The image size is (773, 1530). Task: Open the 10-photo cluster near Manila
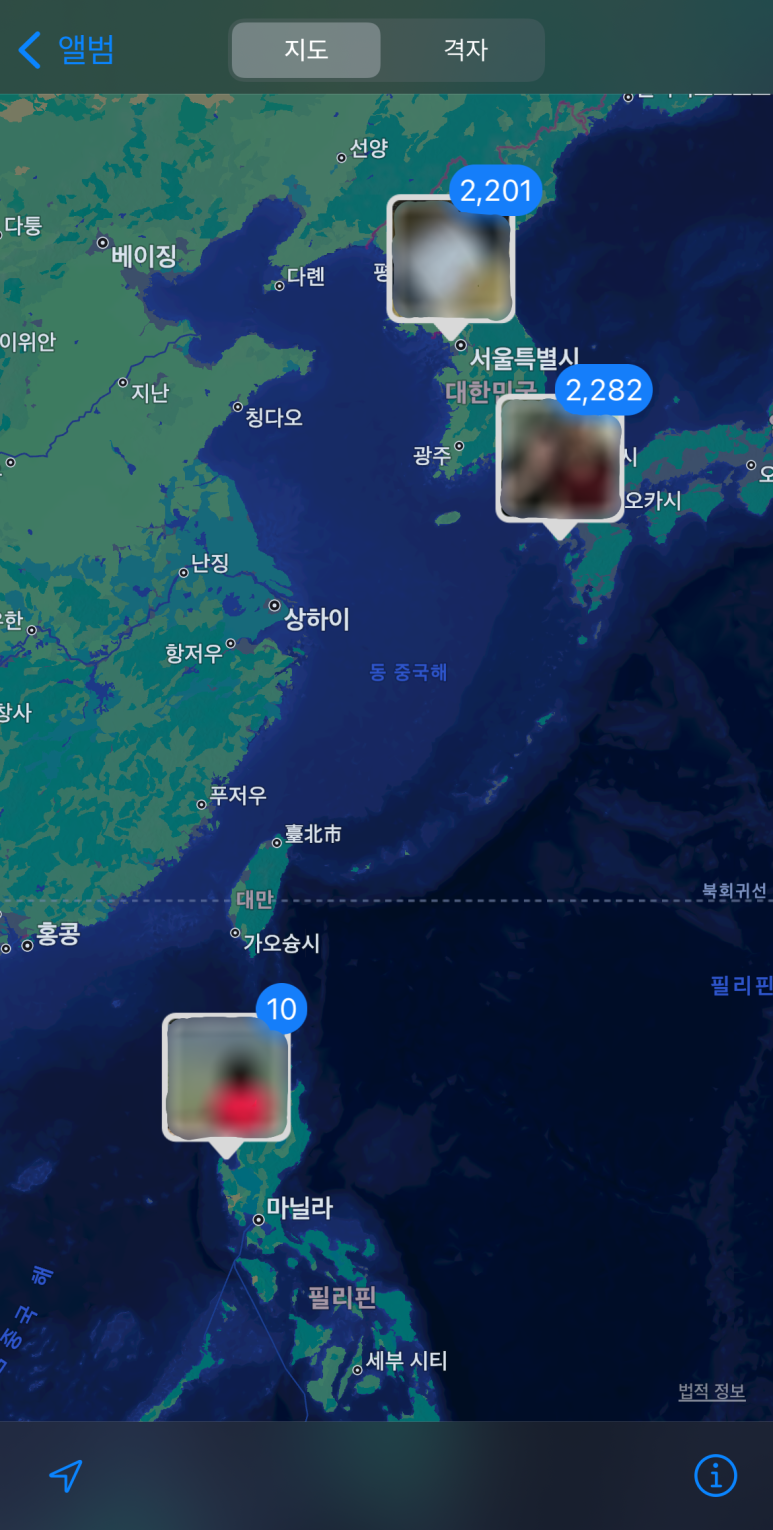pos(226,1077)
